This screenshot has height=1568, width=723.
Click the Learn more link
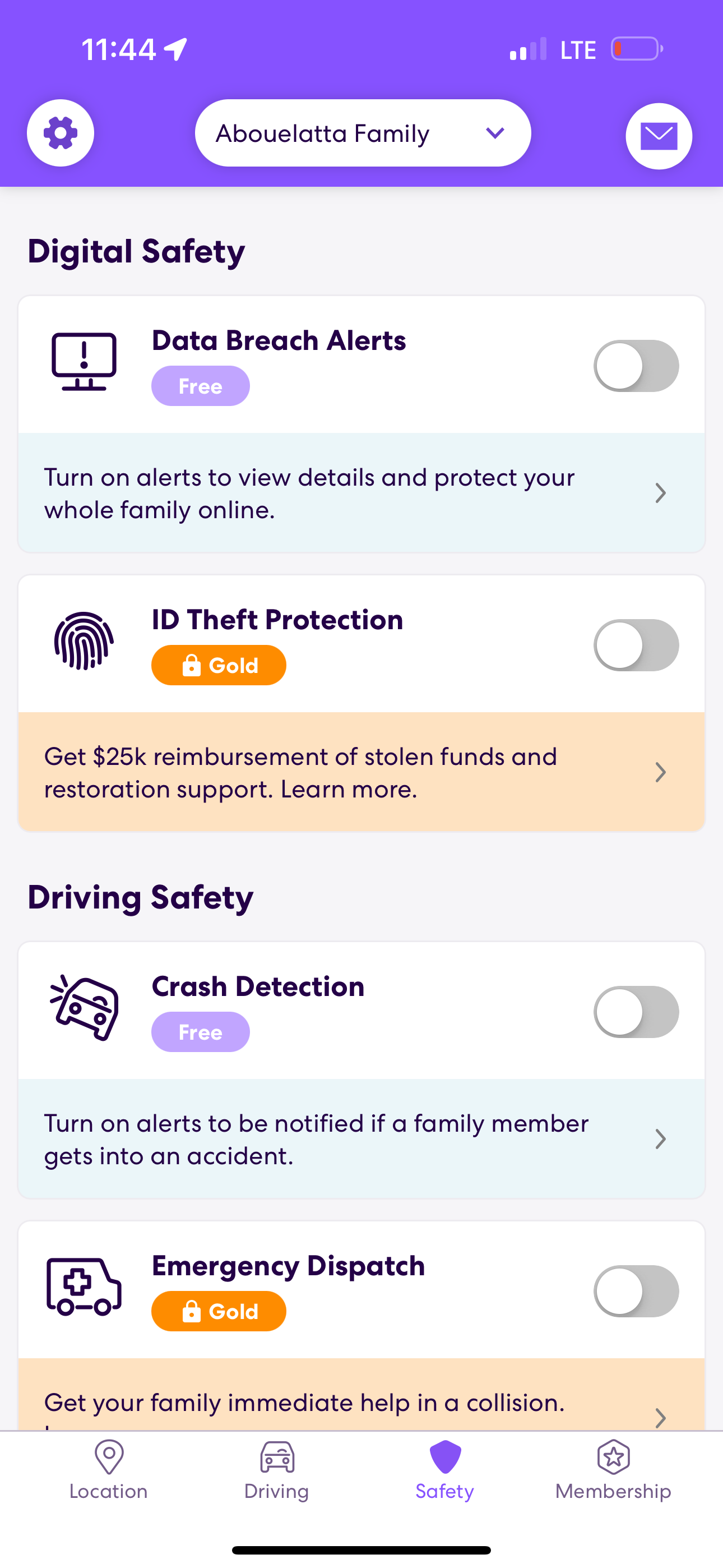pos(348,788)
